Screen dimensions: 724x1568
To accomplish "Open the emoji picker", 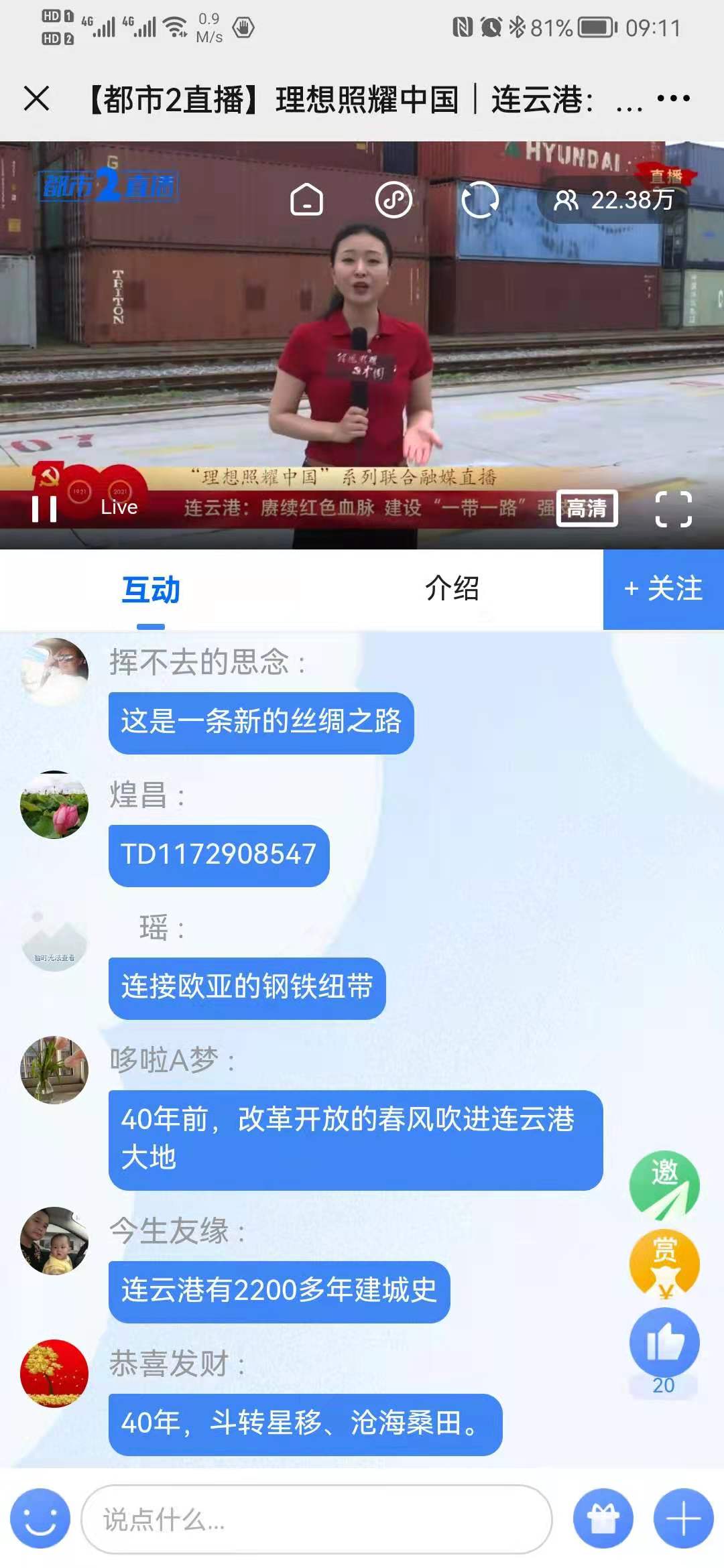I will point(40,1518).
